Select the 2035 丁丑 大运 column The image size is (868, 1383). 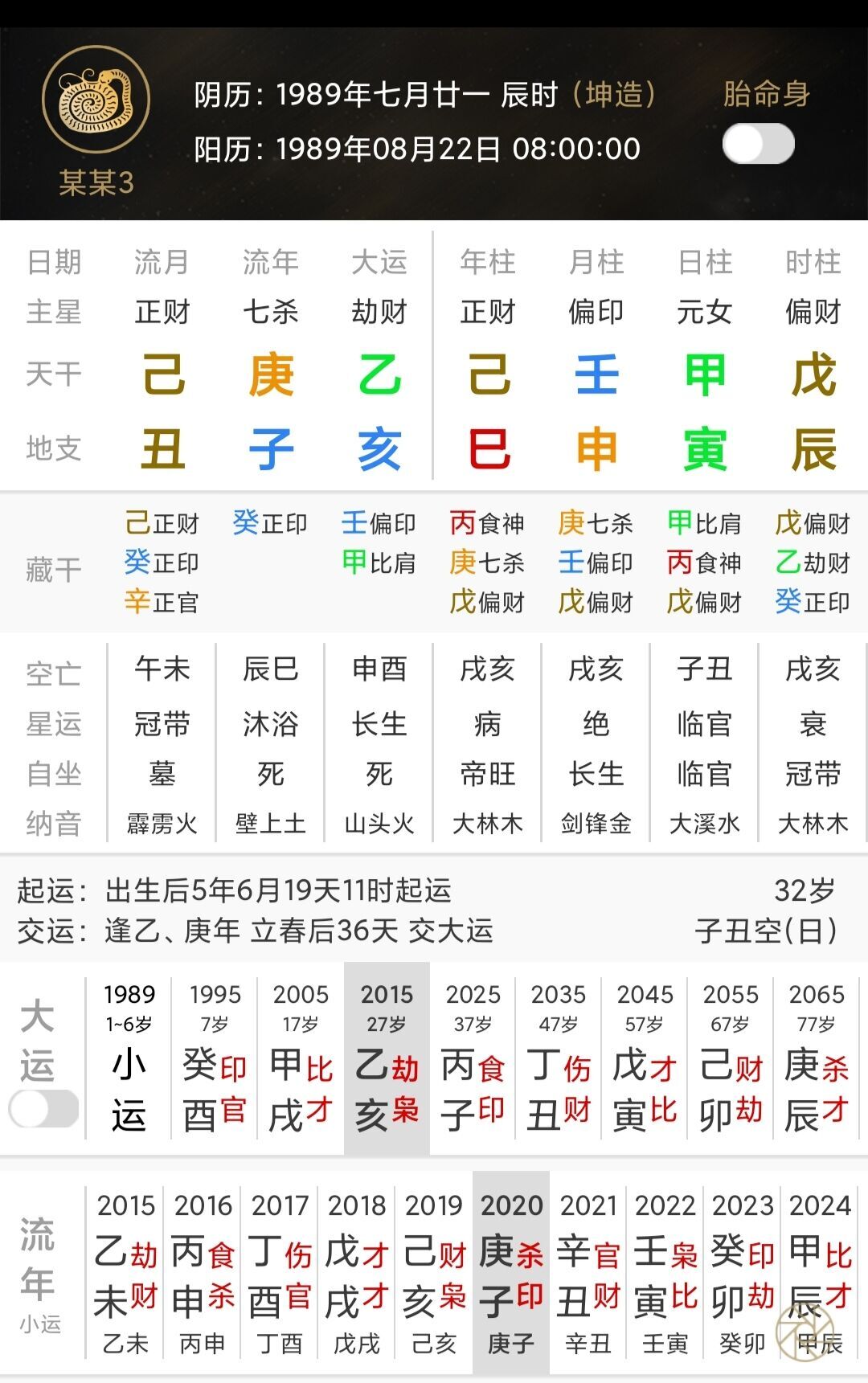pos(559,1059)
